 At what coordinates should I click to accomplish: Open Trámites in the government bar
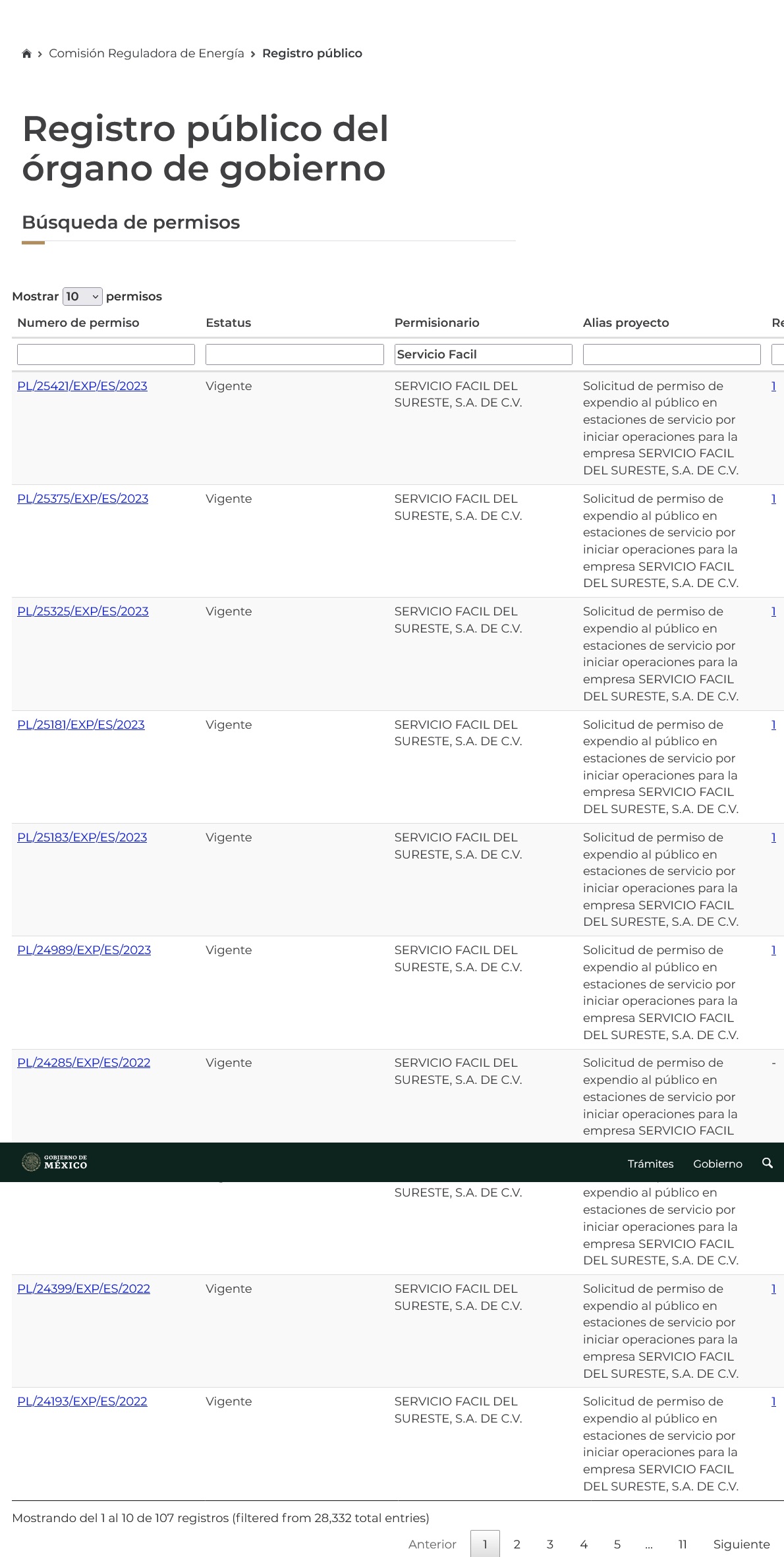pyautogui.click(x=650, y=1164)
